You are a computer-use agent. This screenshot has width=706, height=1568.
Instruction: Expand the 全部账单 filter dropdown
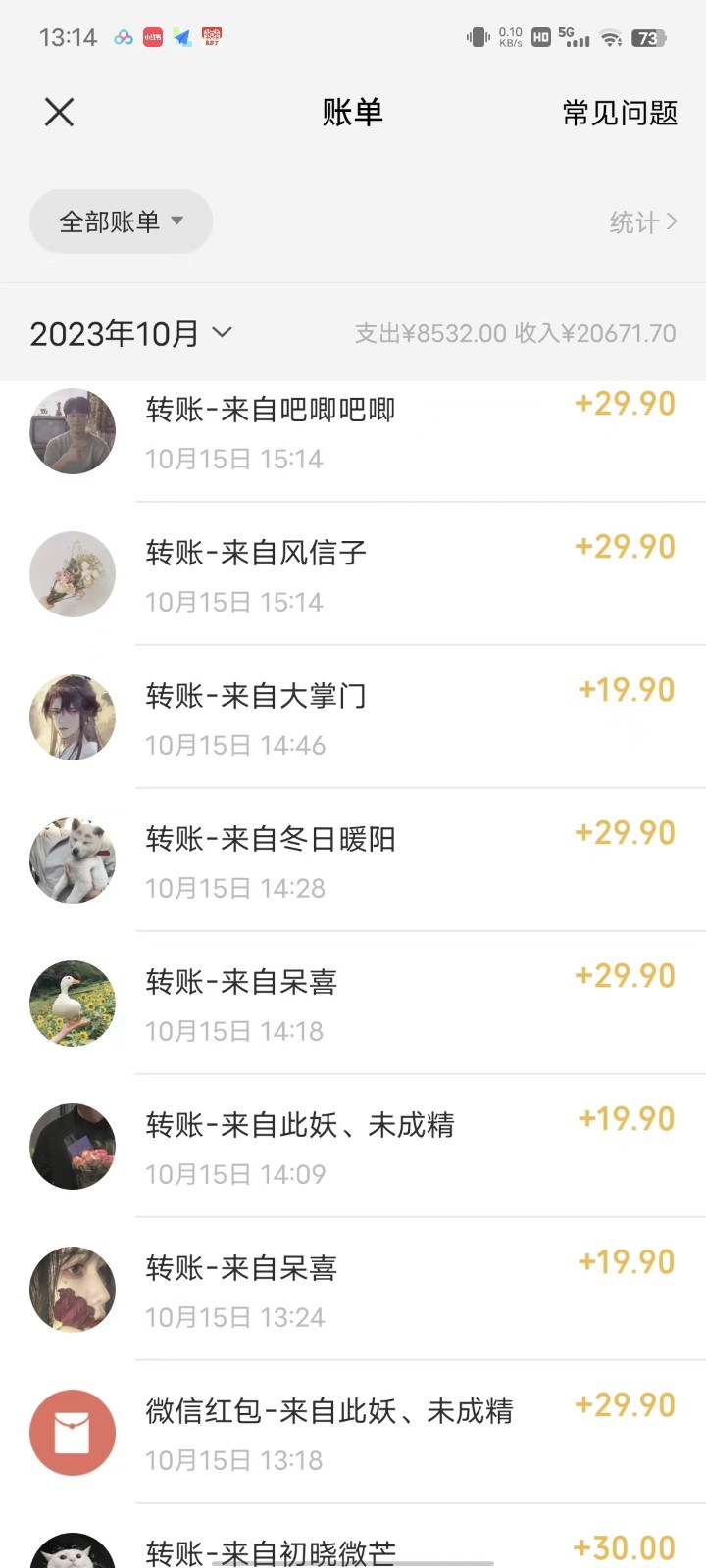click(121, 221)
